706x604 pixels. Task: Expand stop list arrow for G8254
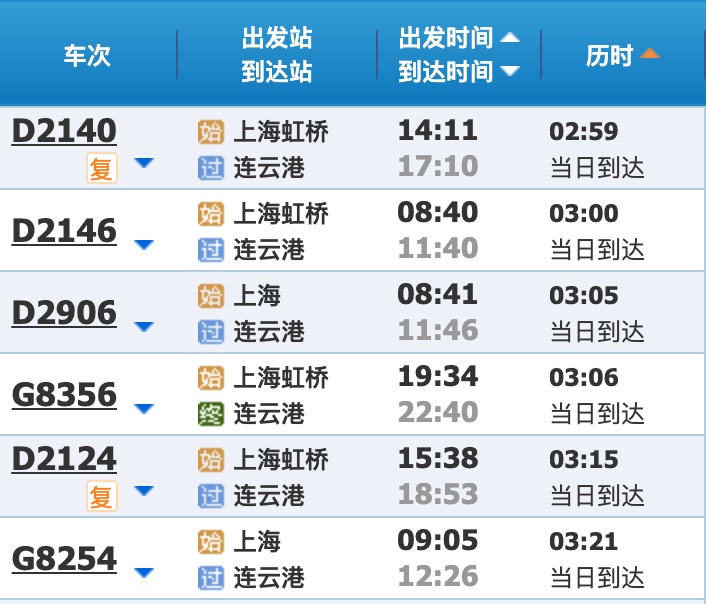click(144, 572)
